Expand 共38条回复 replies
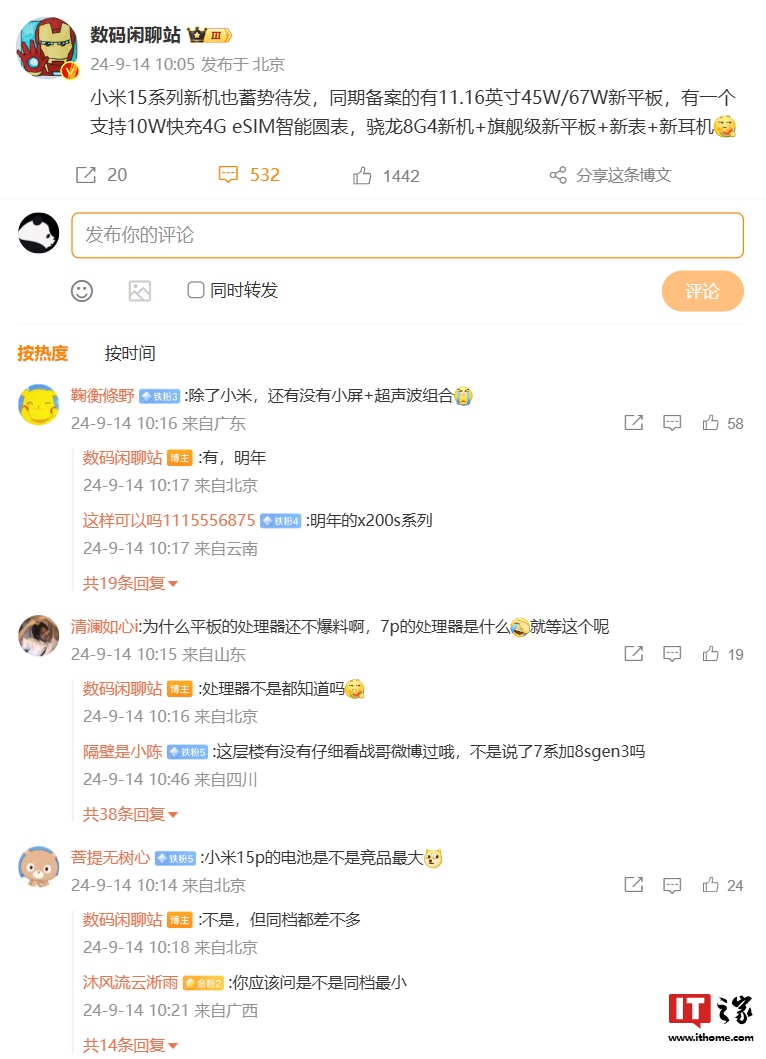The height and width of the screenshot is (1059, 766). 130,814
